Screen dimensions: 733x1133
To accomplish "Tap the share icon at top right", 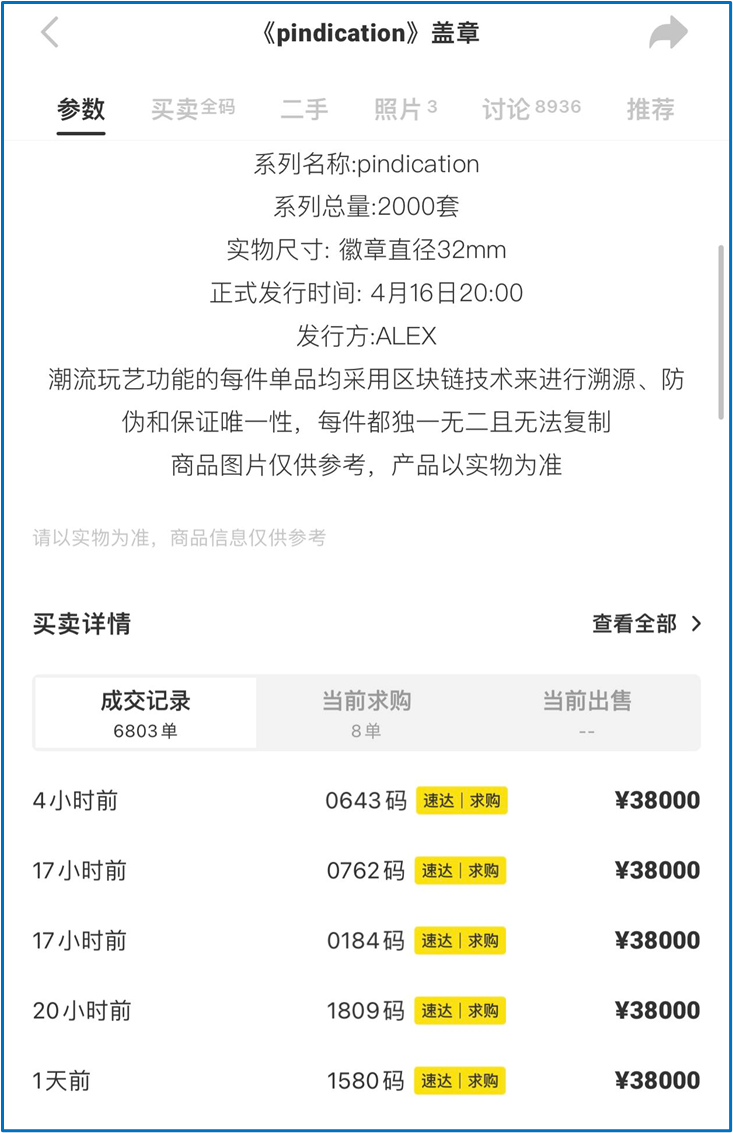I will (667, 33).
